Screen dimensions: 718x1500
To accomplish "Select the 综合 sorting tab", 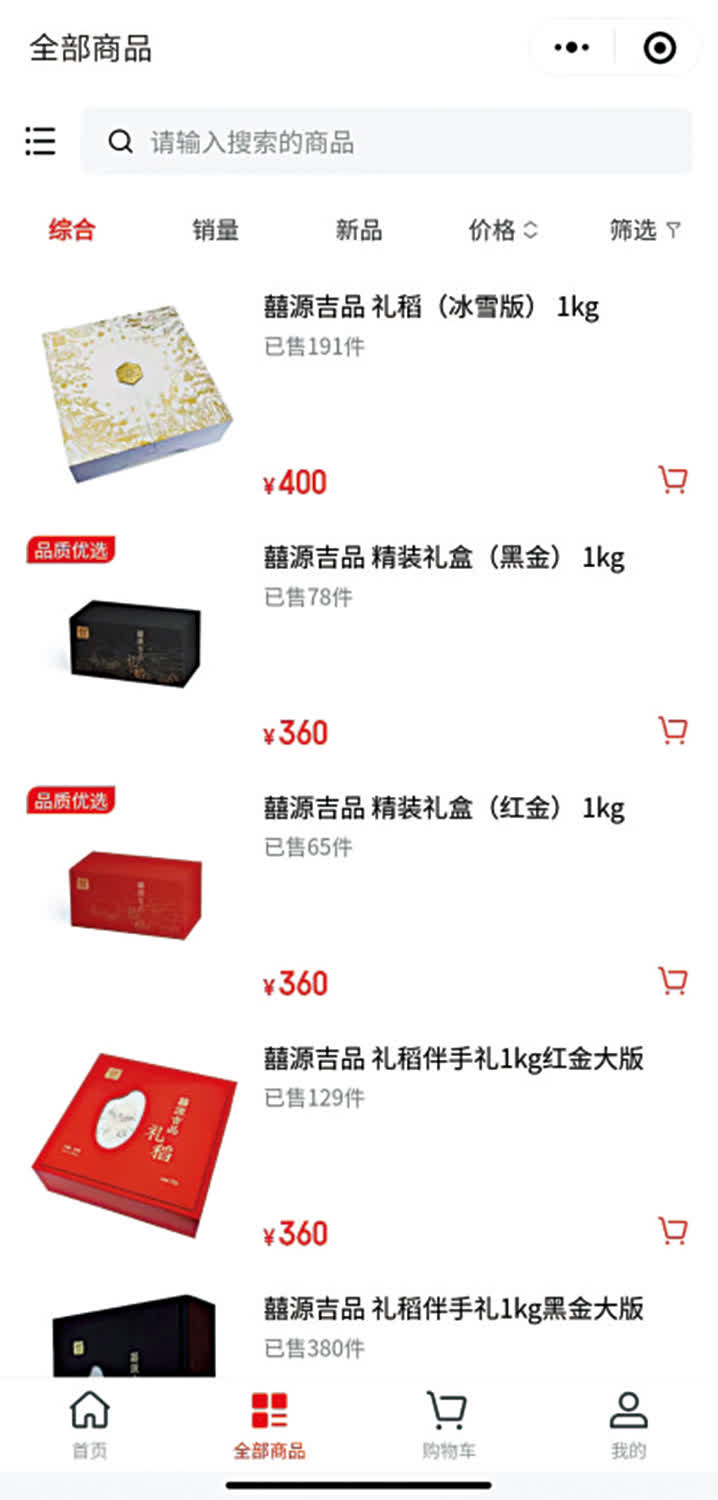I will click(72, 230).
